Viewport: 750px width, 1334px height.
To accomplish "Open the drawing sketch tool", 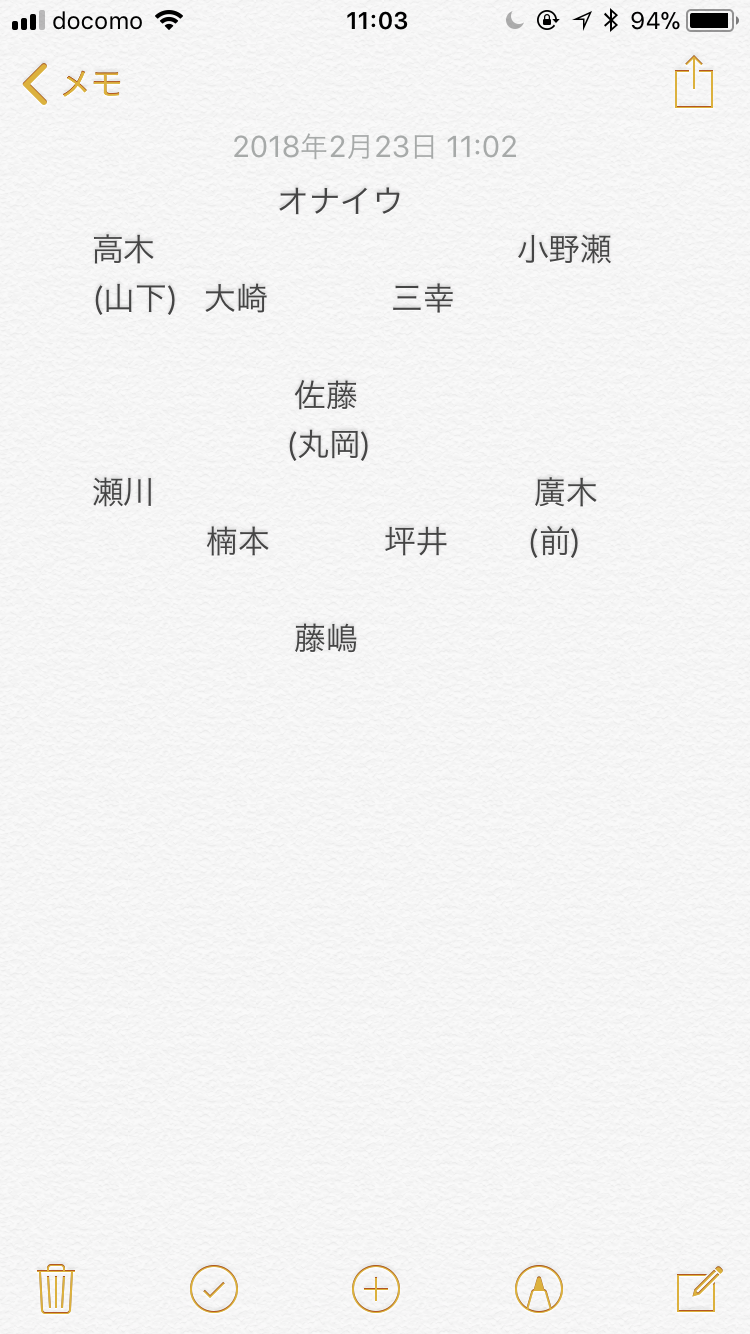I will click(x=539, y=1288).
